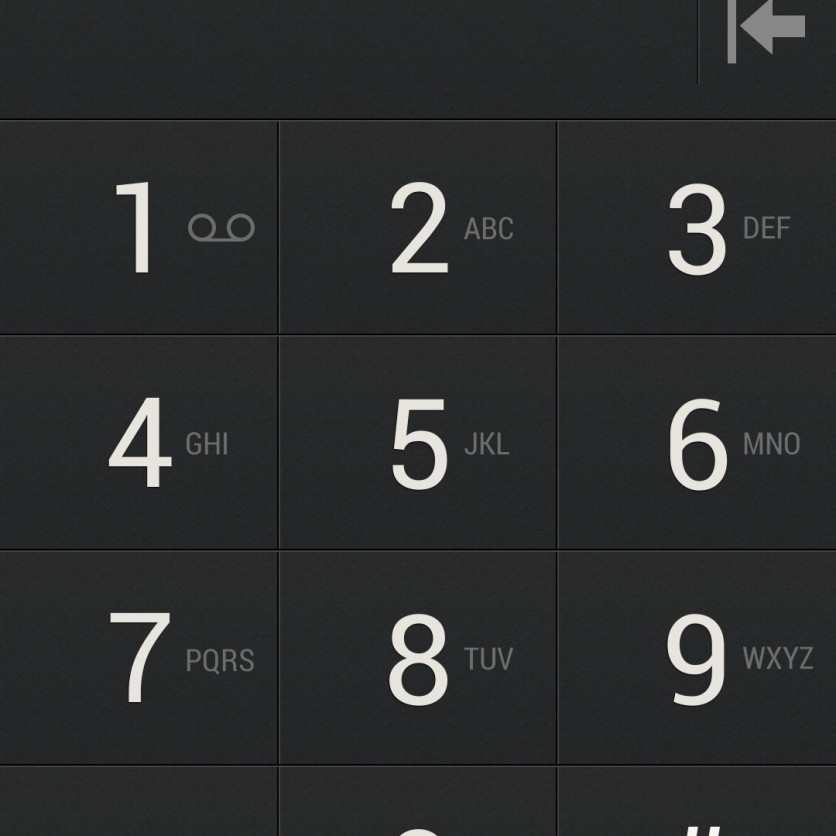Dial the 5 JKL key
This screenshot has height=836, width=836.
[x=417, y=443]
